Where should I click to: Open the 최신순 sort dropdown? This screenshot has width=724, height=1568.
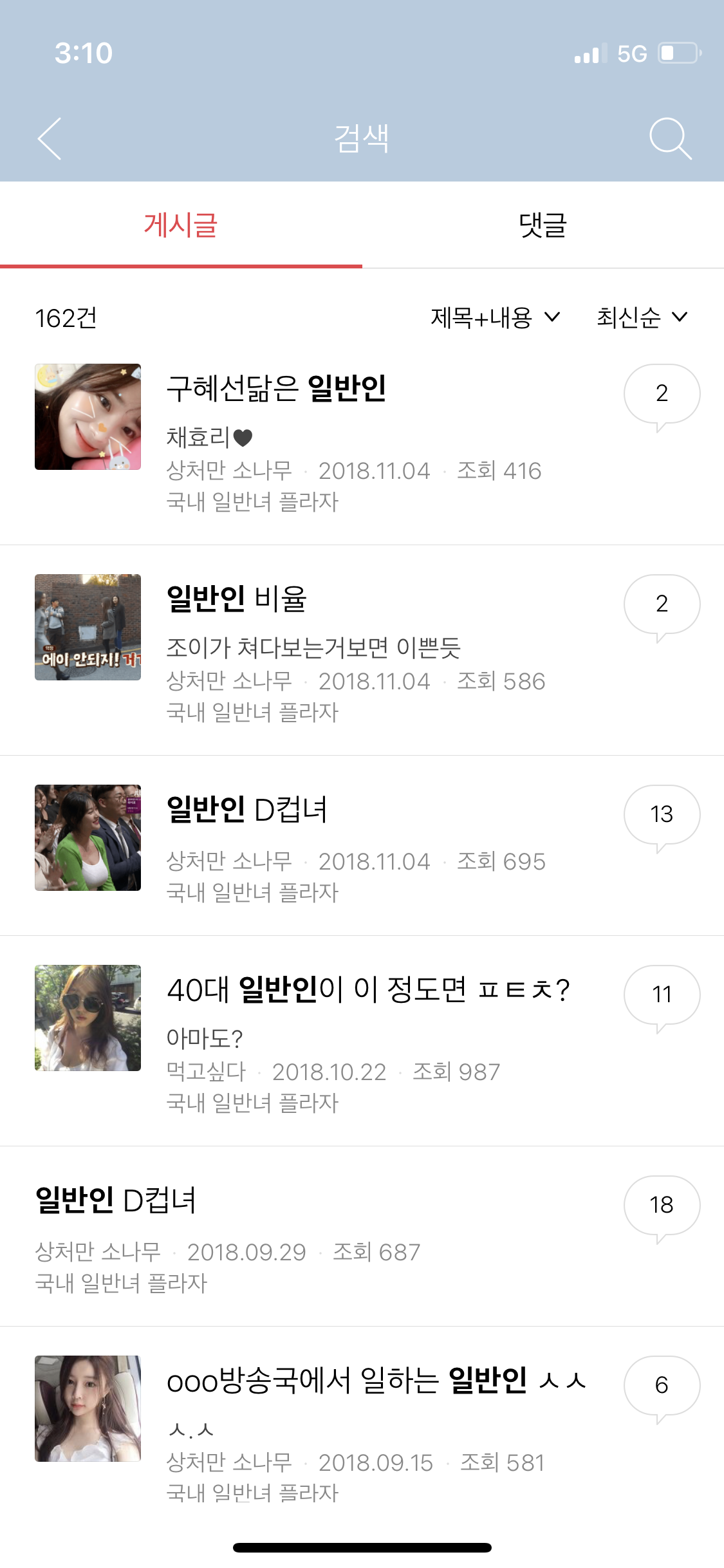click(x=642, y=317)
